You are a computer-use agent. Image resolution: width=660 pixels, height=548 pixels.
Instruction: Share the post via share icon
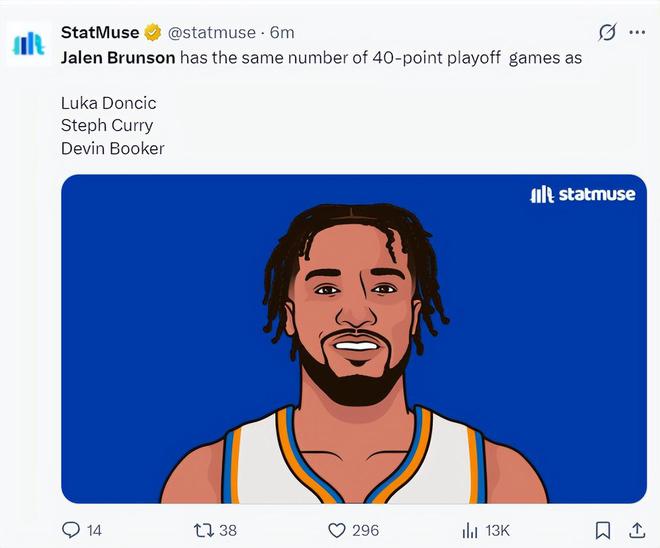coord(636,530)
